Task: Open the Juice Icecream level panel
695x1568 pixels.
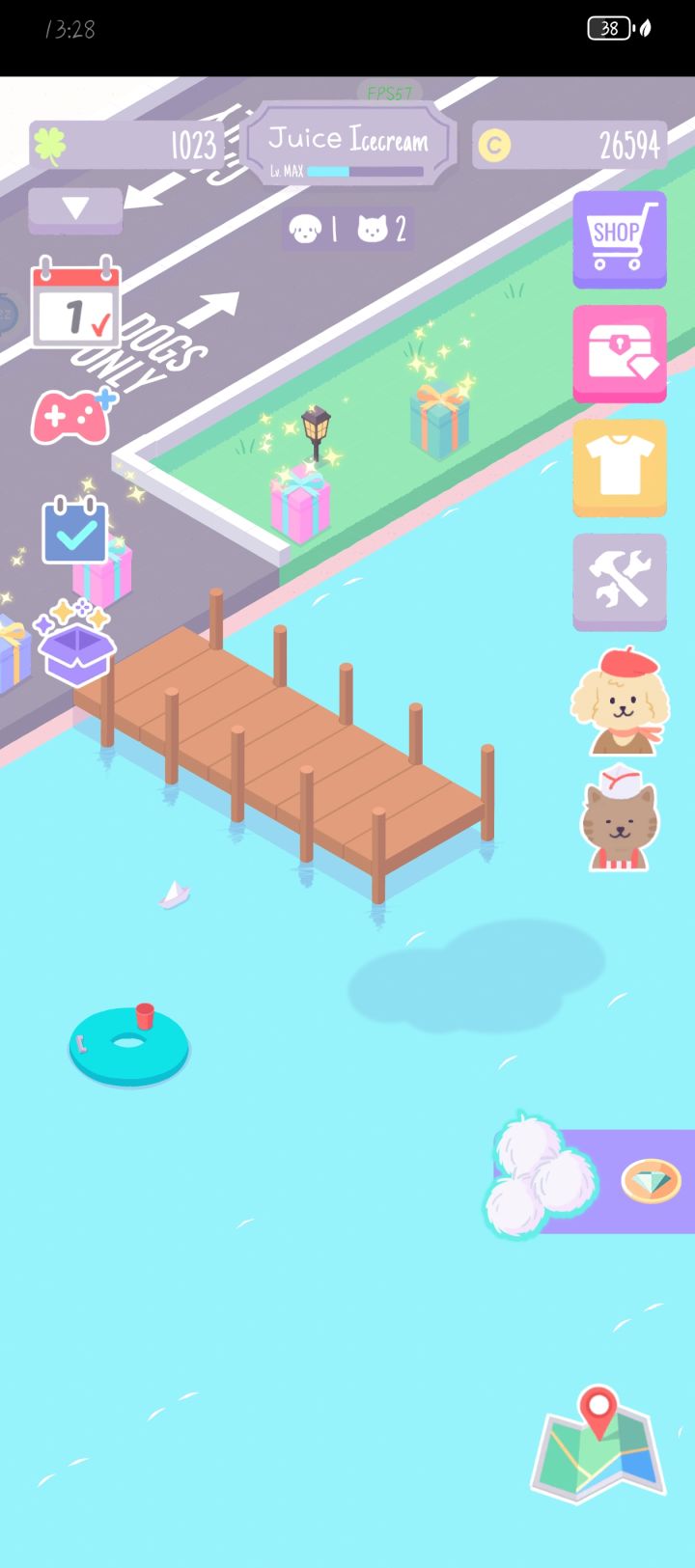Action: (348, 149)
